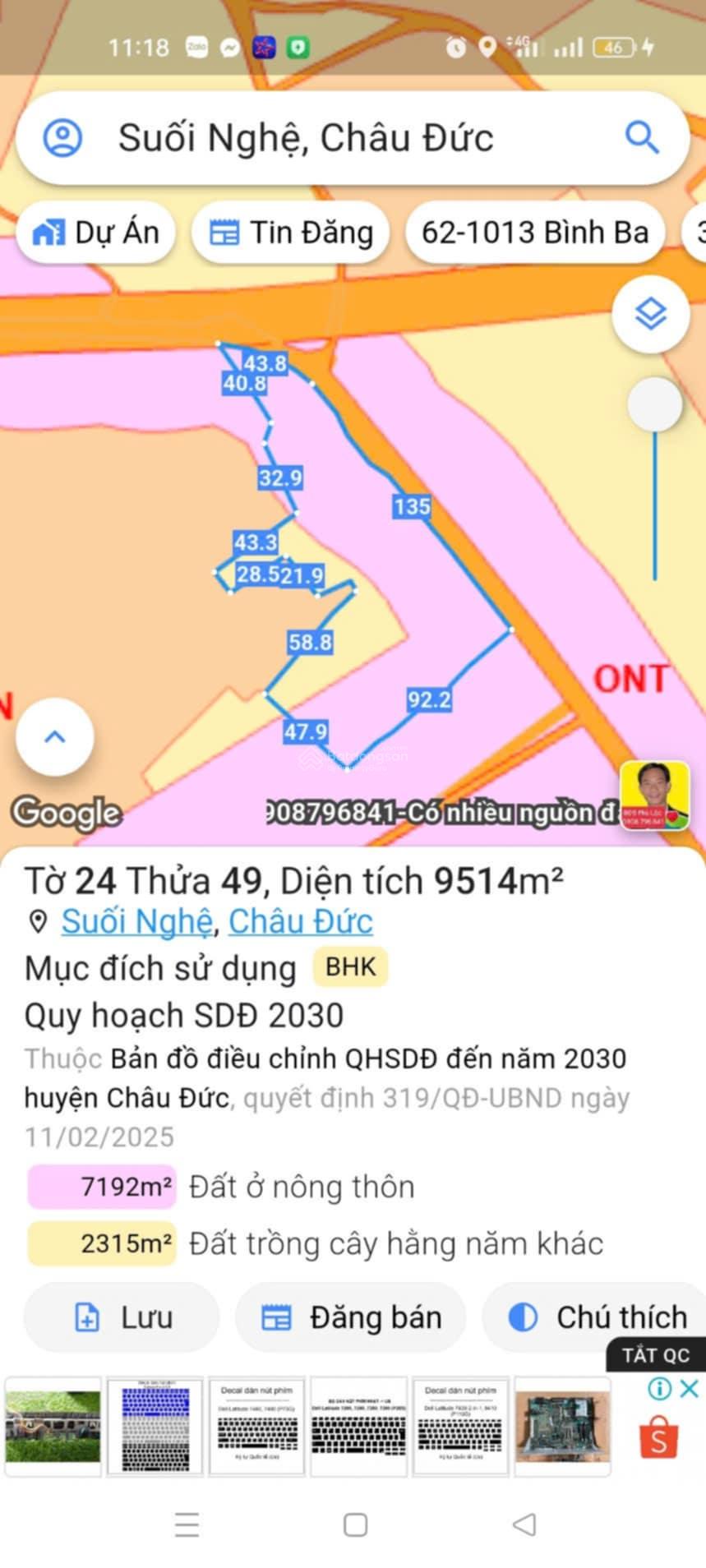Tap the search magnifier icon
Image resolution: width=706 pixels, height=1568 pixels.
(x=642, y=137)
